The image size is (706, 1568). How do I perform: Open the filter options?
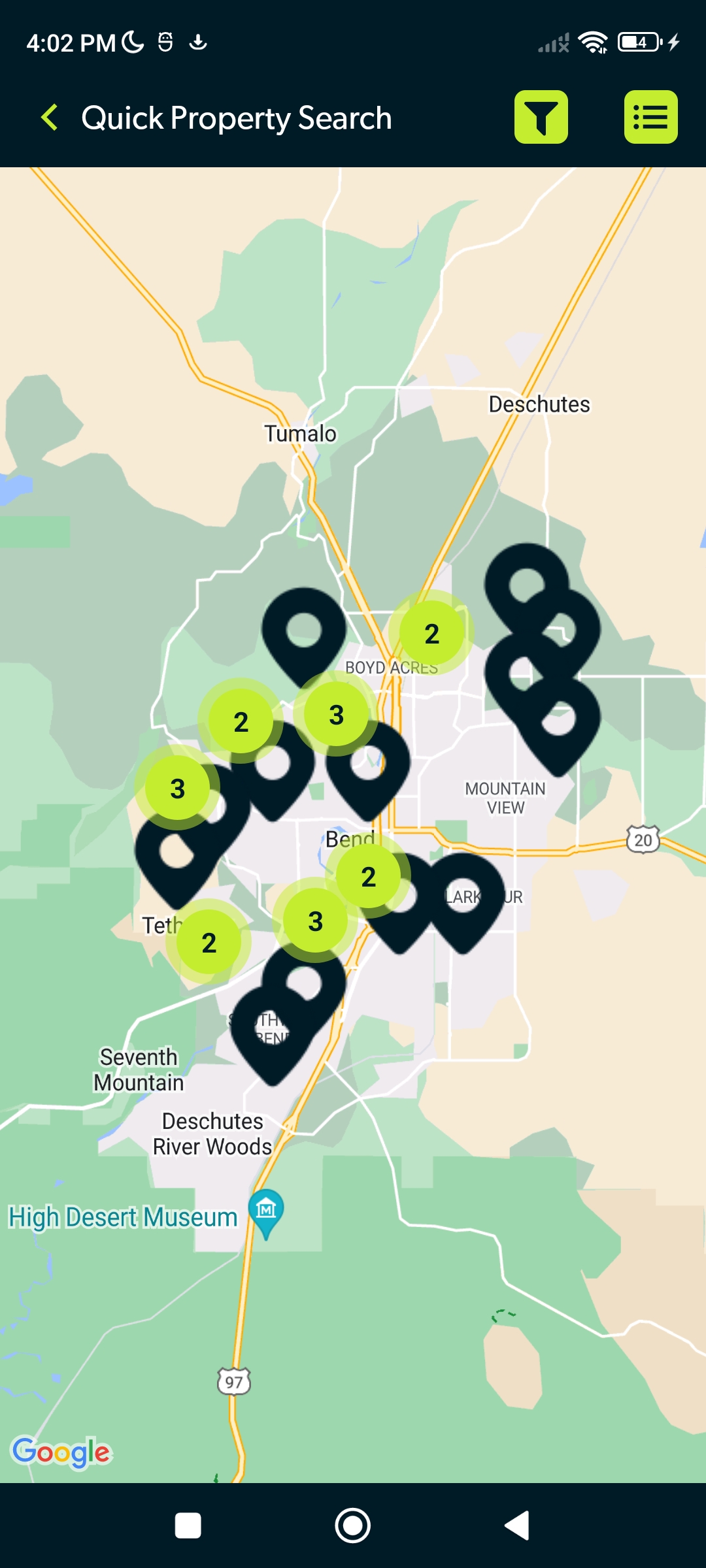tap(541, 117)
